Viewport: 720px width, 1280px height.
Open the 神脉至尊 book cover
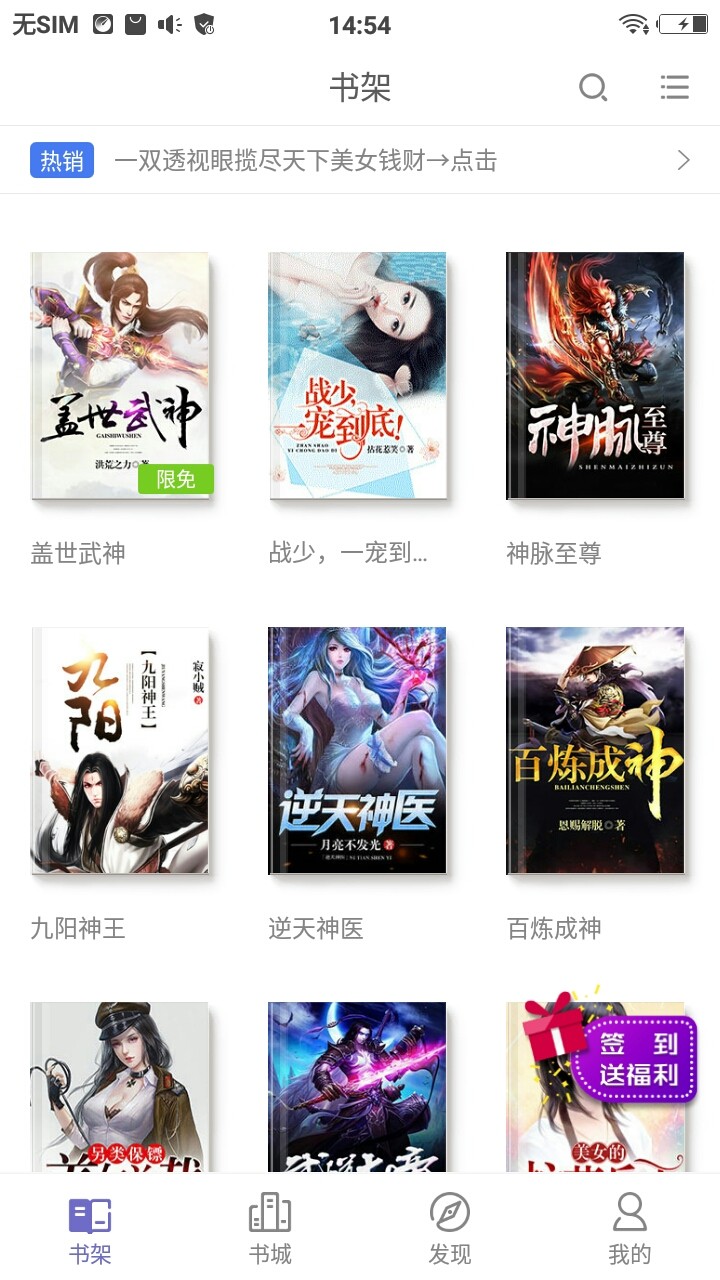pyautogui.click(x=595, y=375)
